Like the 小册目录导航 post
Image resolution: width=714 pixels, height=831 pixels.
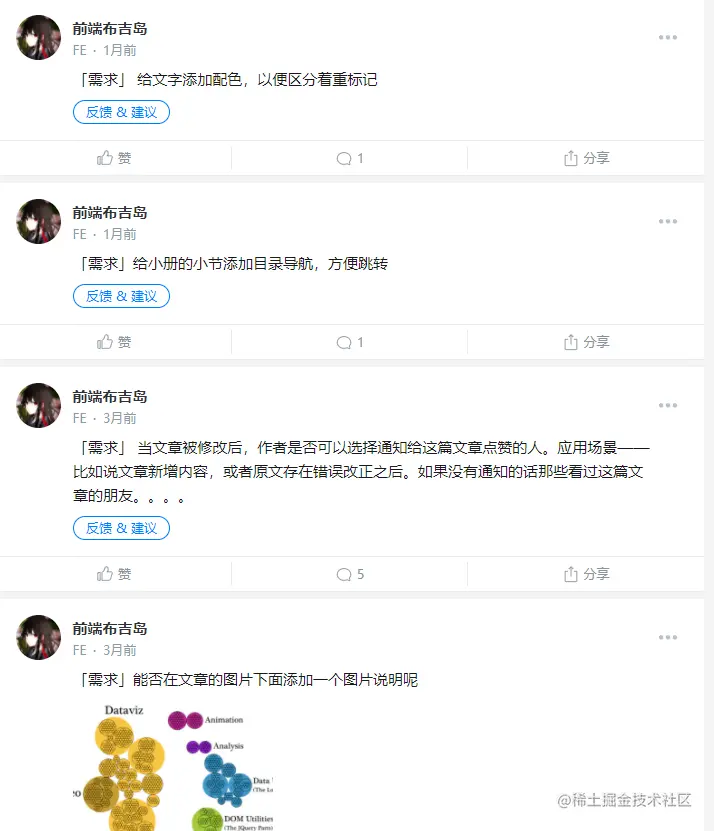pos(115,342)
